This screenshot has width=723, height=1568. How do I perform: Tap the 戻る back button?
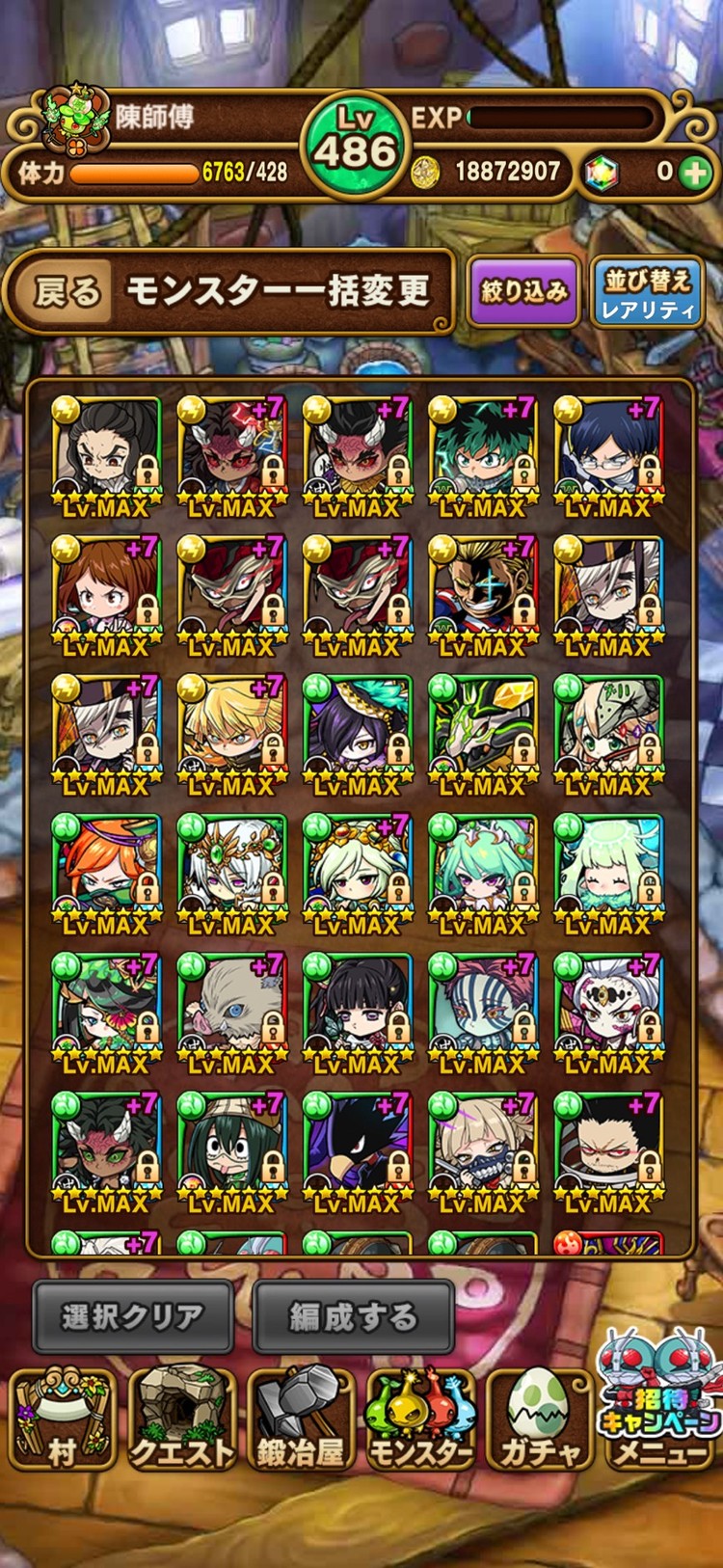67,290
